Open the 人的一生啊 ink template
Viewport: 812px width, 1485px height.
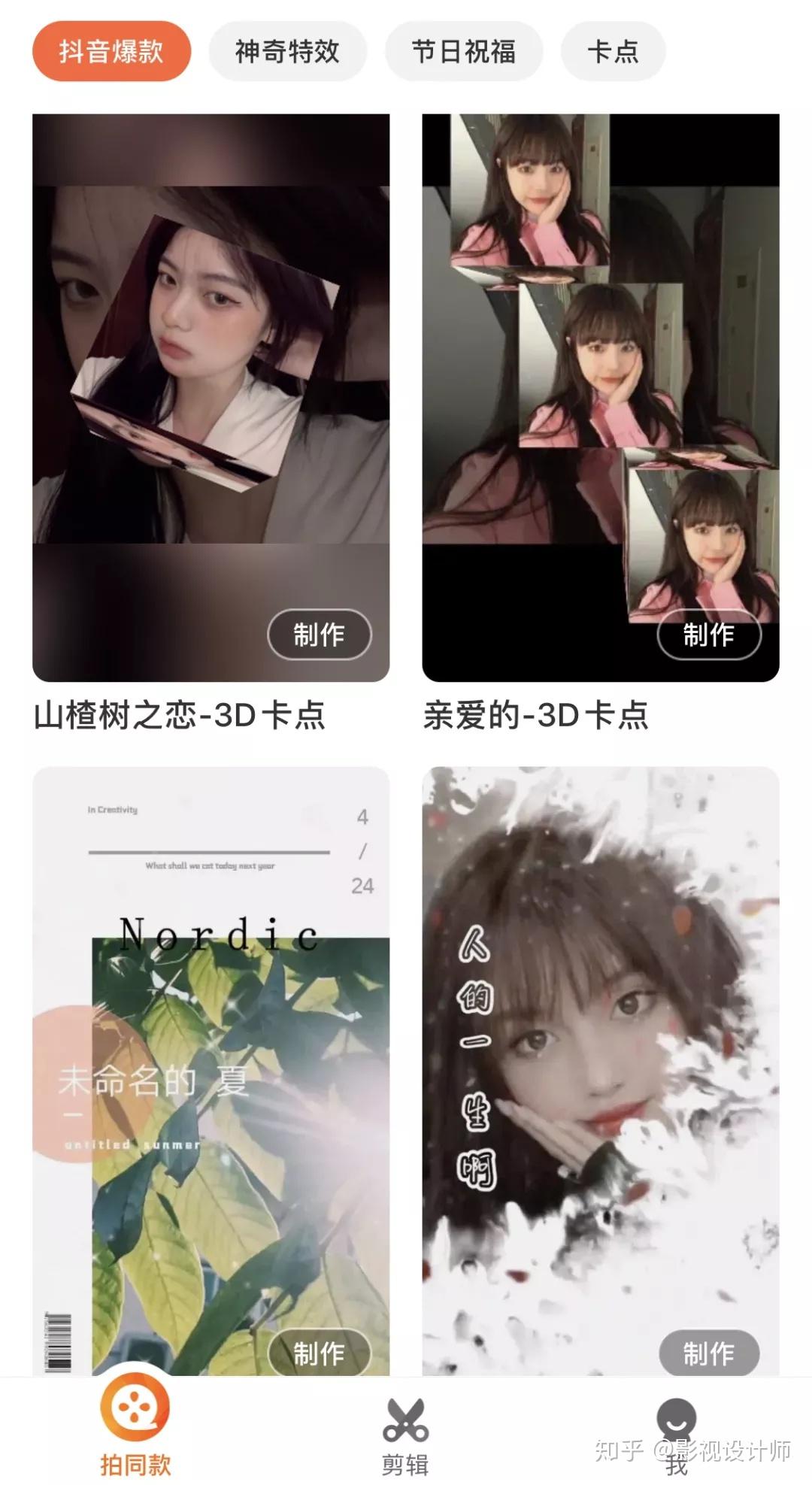point(600,1053)
